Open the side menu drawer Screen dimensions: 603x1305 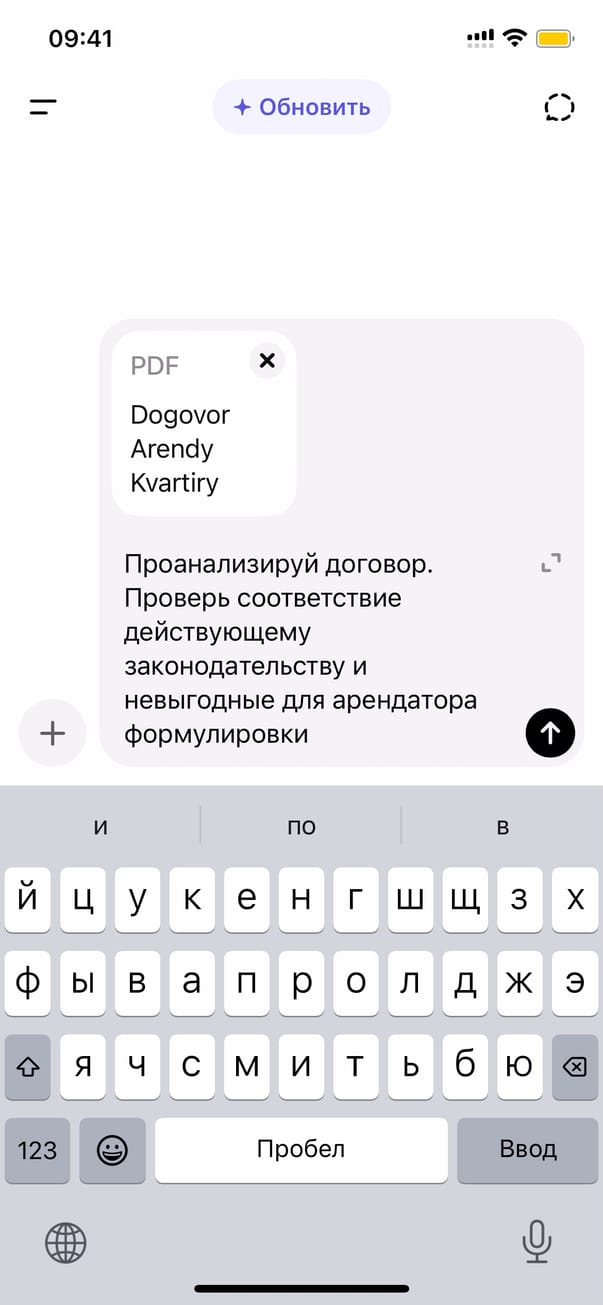coord(43,107)
